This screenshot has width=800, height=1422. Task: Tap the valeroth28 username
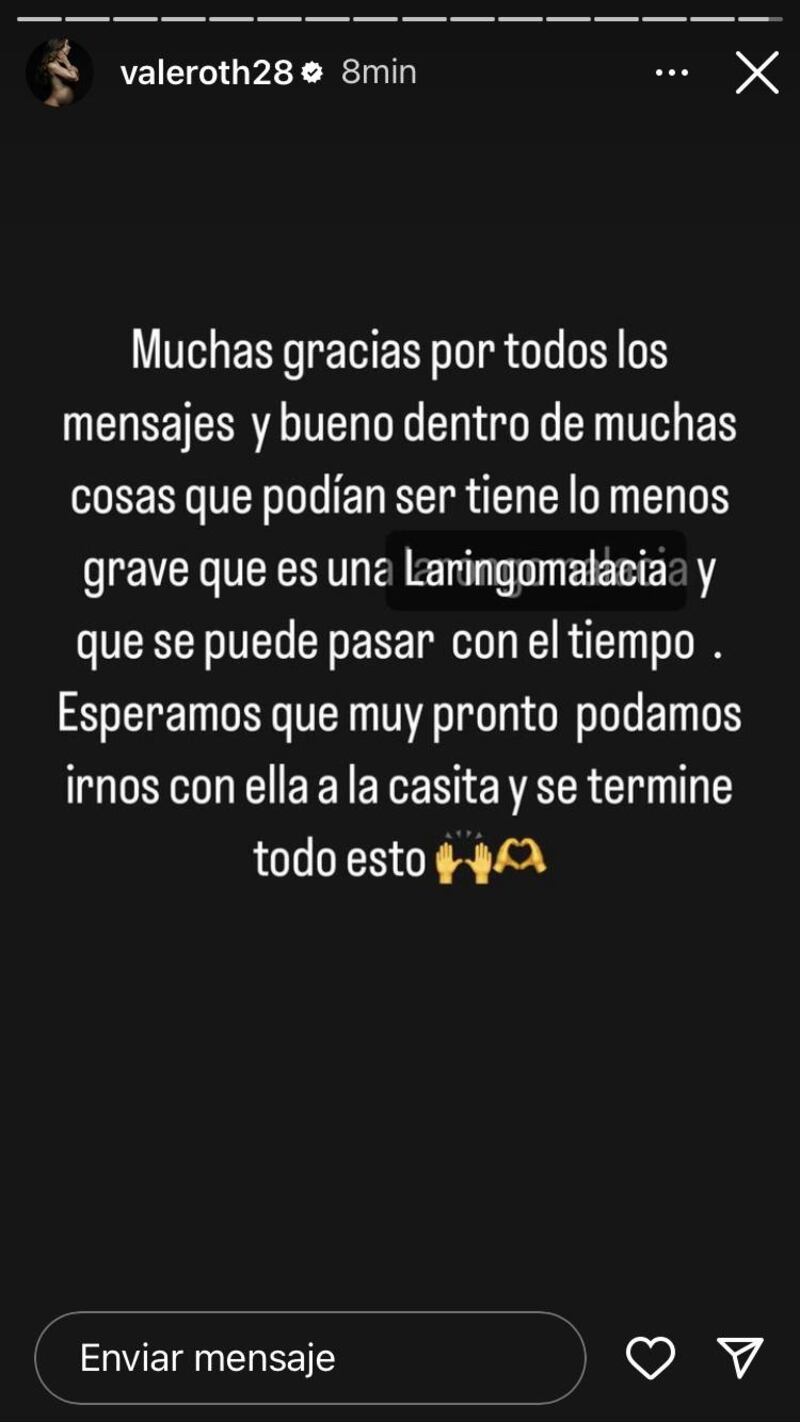[206, 73]
